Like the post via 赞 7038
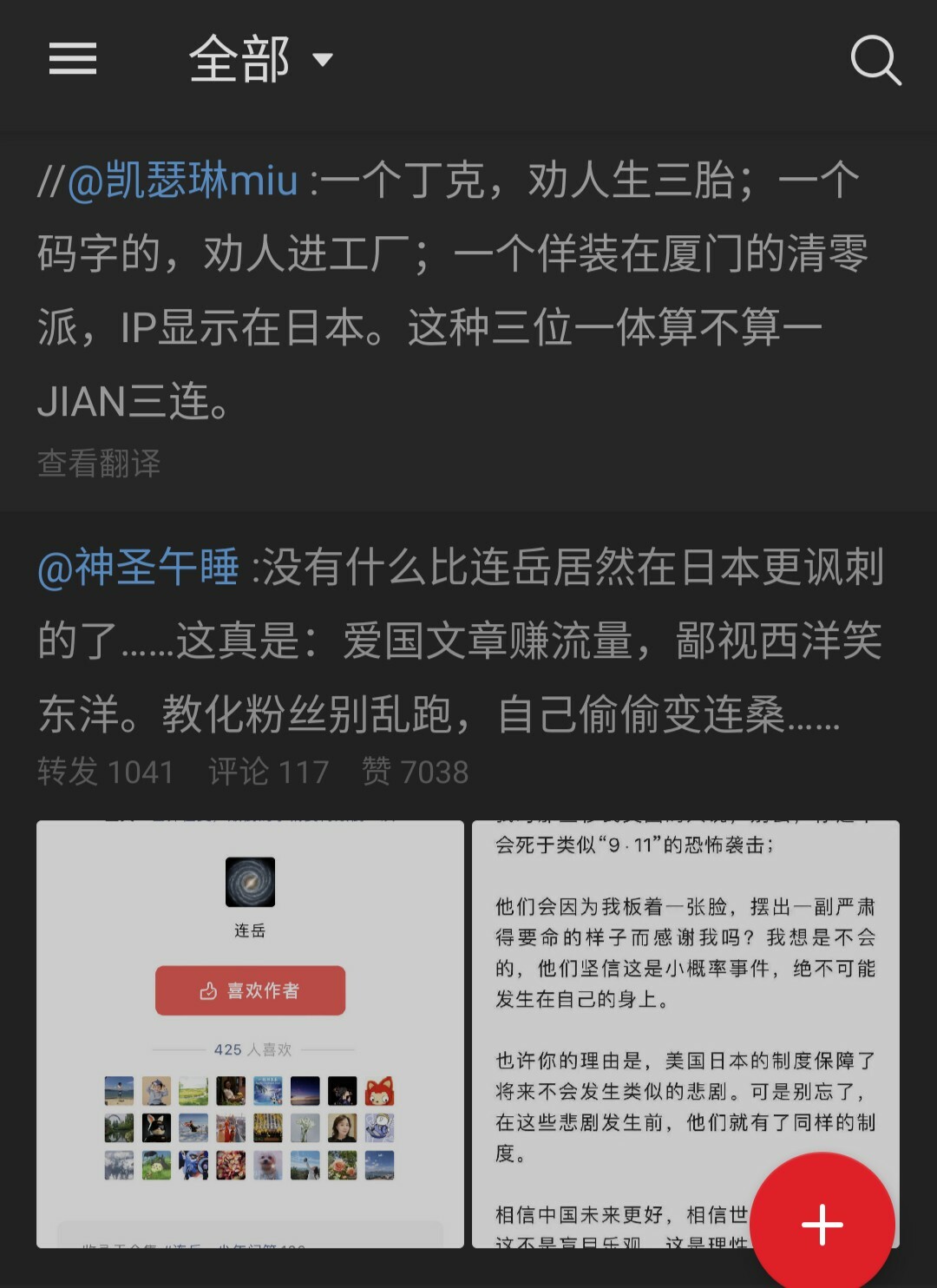The width and height of the screenshot is (937, 1288). [x=415, y=771]
